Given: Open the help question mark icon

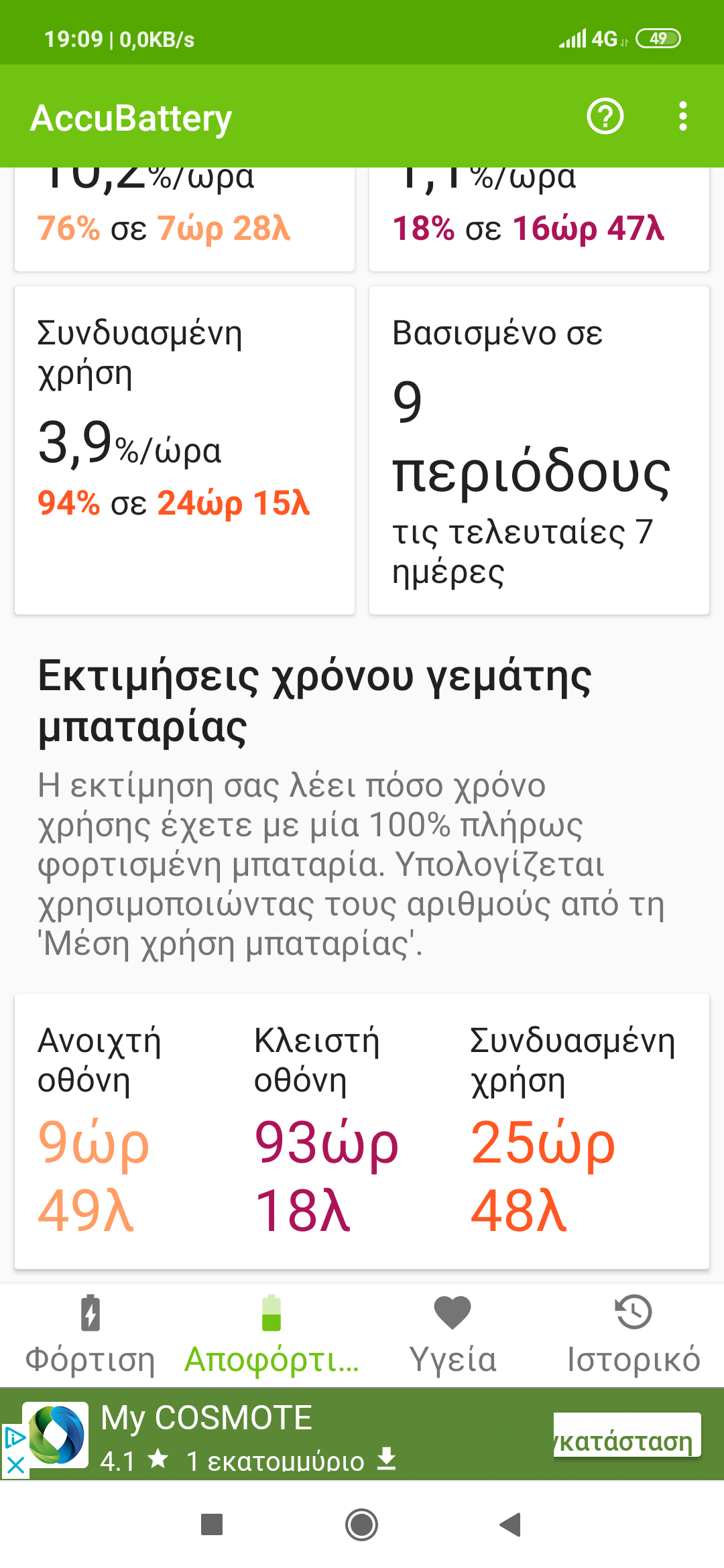Looking at the screenshot, I should (x=605, y=117).
